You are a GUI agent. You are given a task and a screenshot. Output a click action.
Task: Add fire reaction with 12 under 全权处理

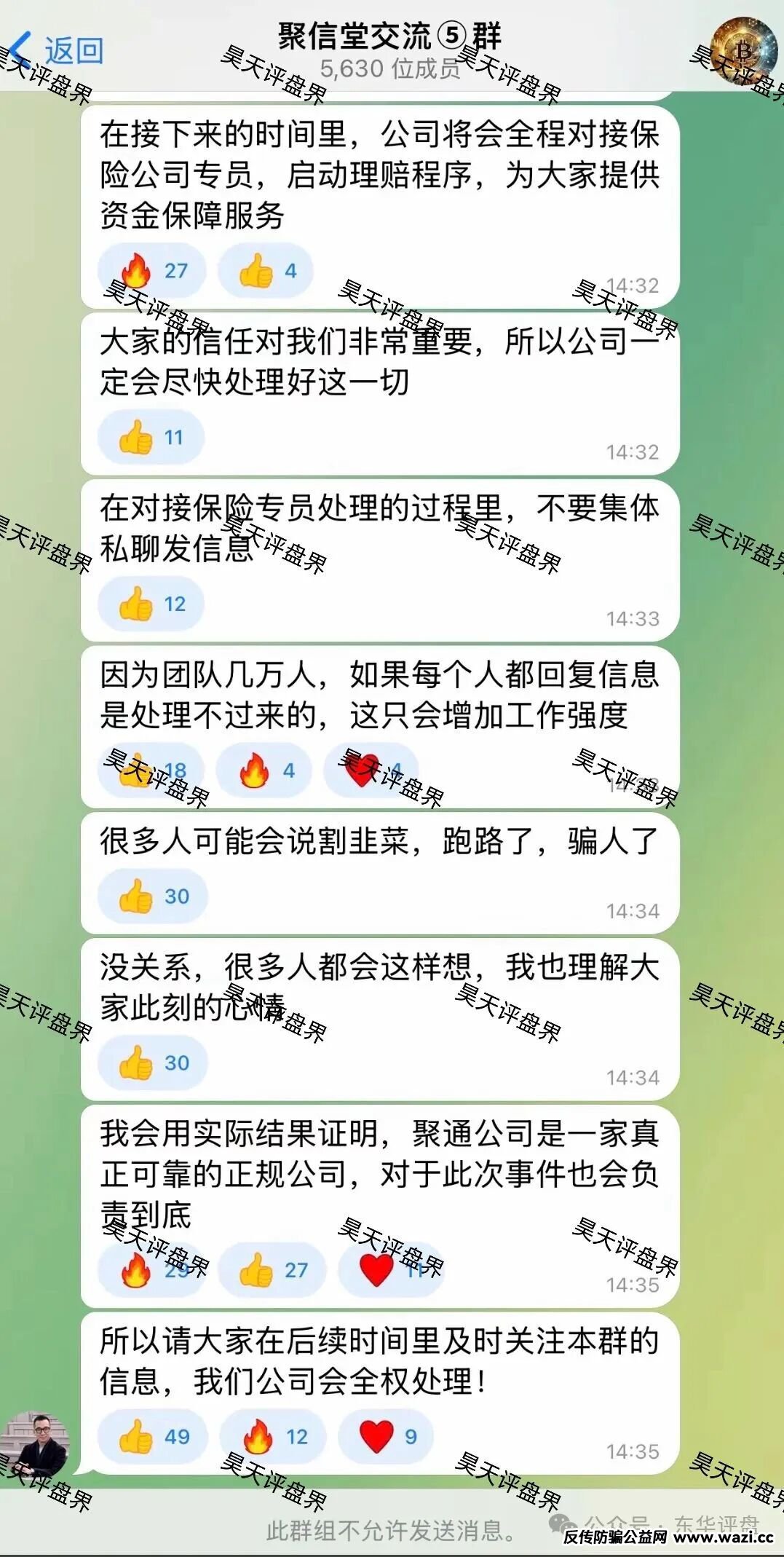[273, 1438]
